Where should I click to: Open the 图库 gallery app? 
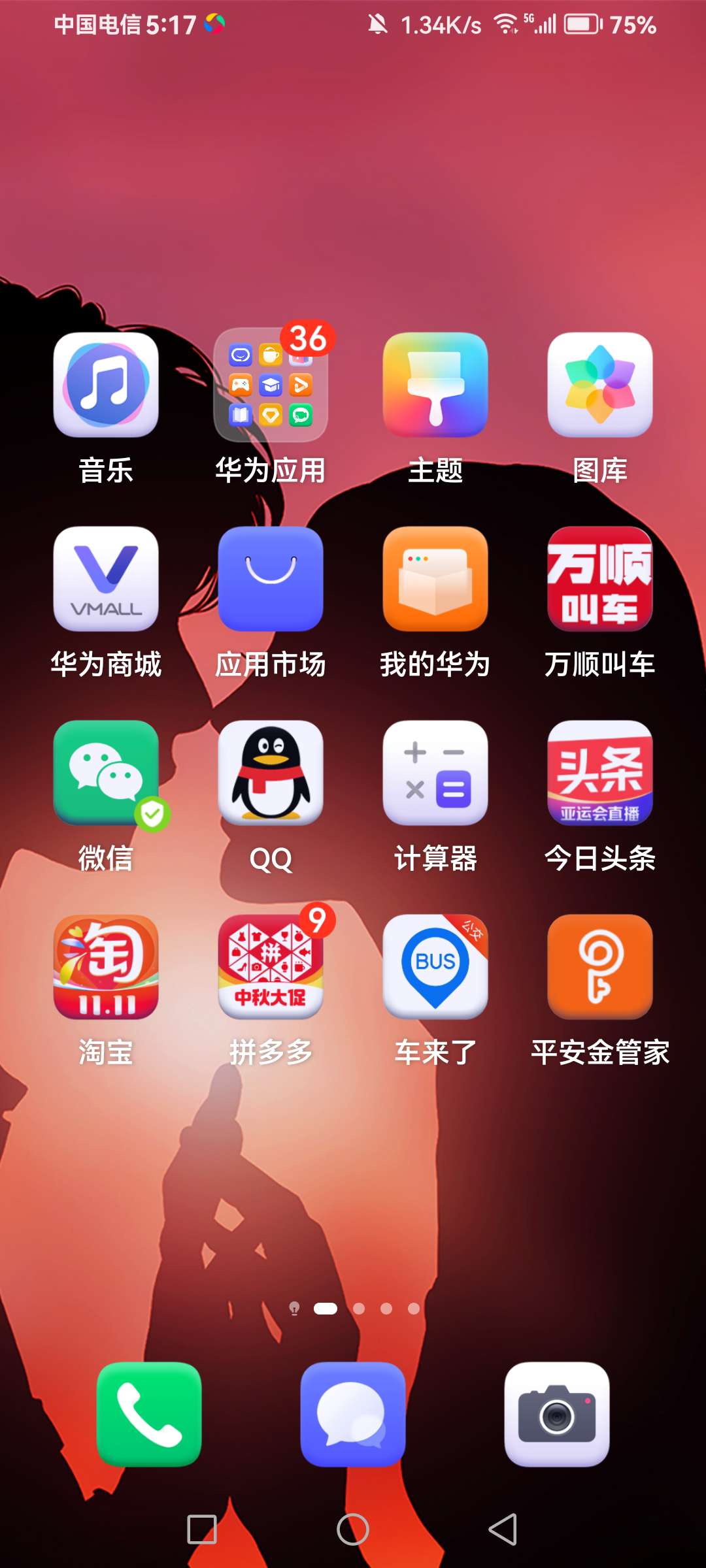[x=600, y=385]
